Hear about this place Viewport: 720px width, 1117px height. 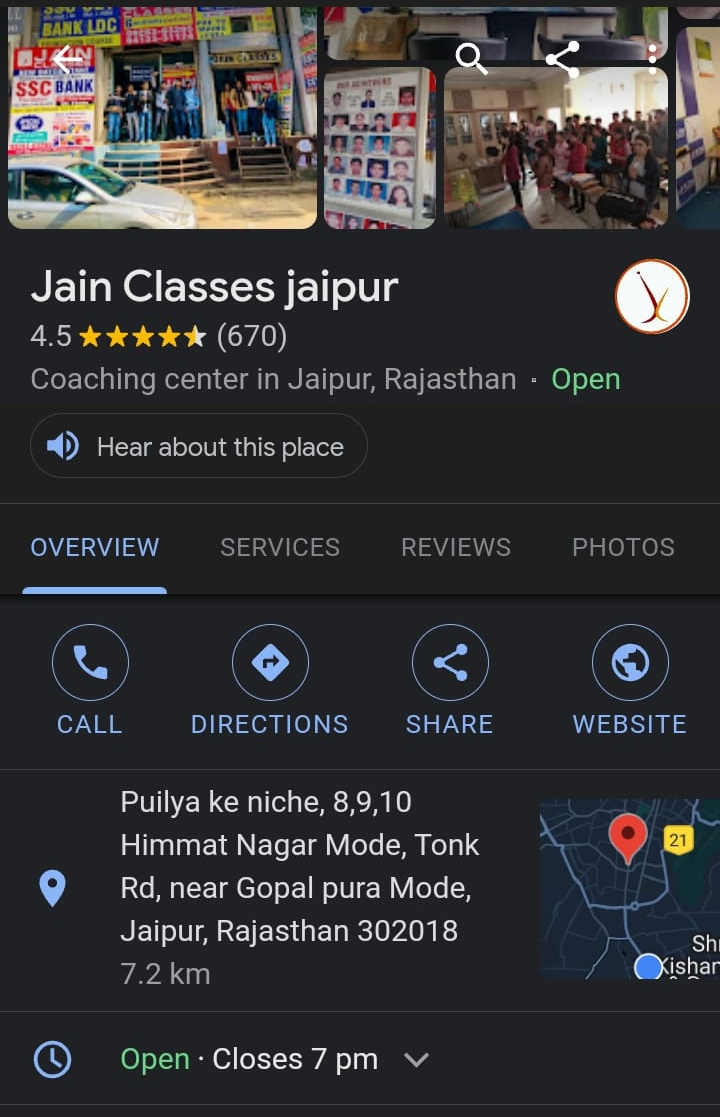(x=199, y=446)
